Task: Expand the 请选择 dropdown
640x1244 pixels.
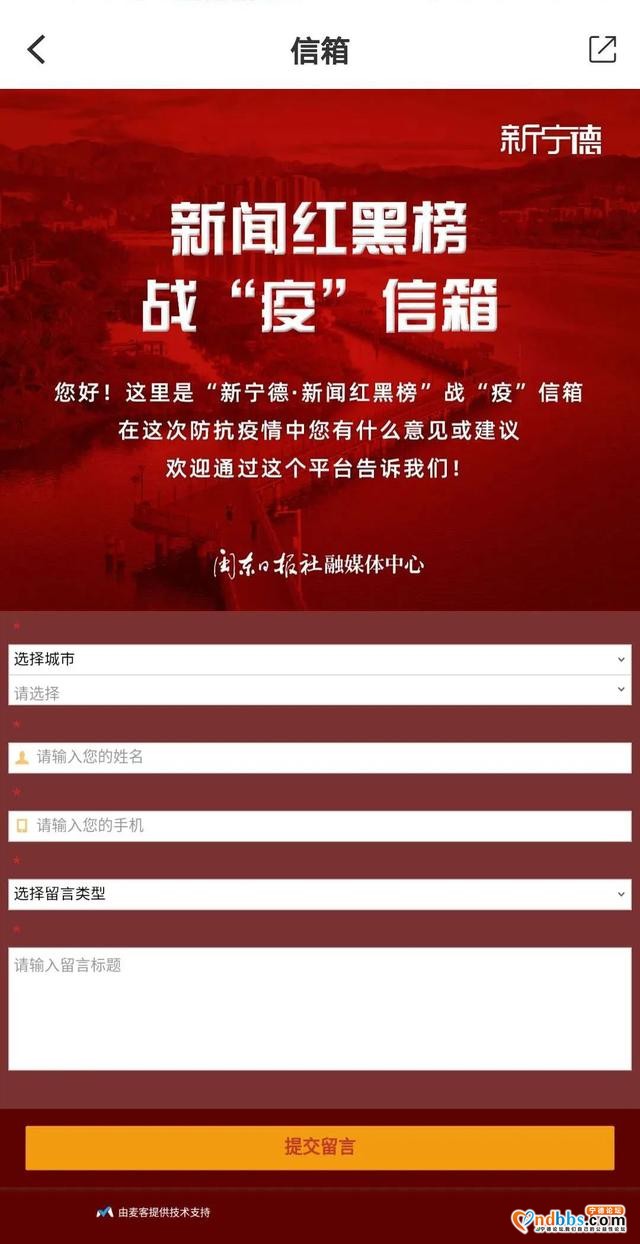Action: click(320, 691)
